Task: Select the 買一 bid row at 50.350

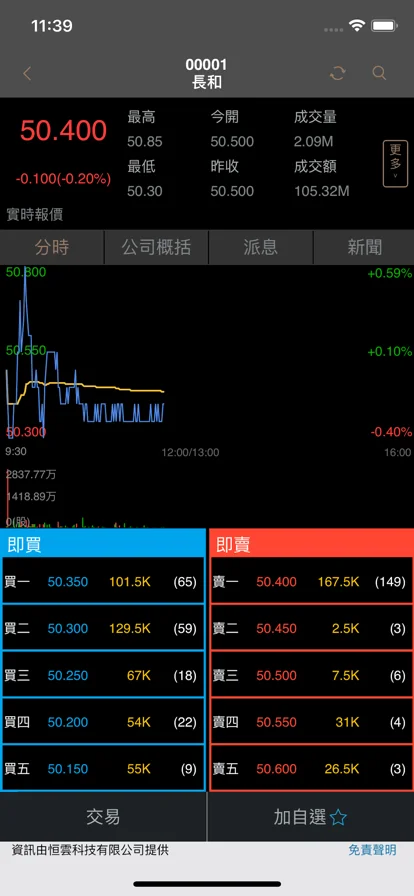Action: (x=103, y=582)
